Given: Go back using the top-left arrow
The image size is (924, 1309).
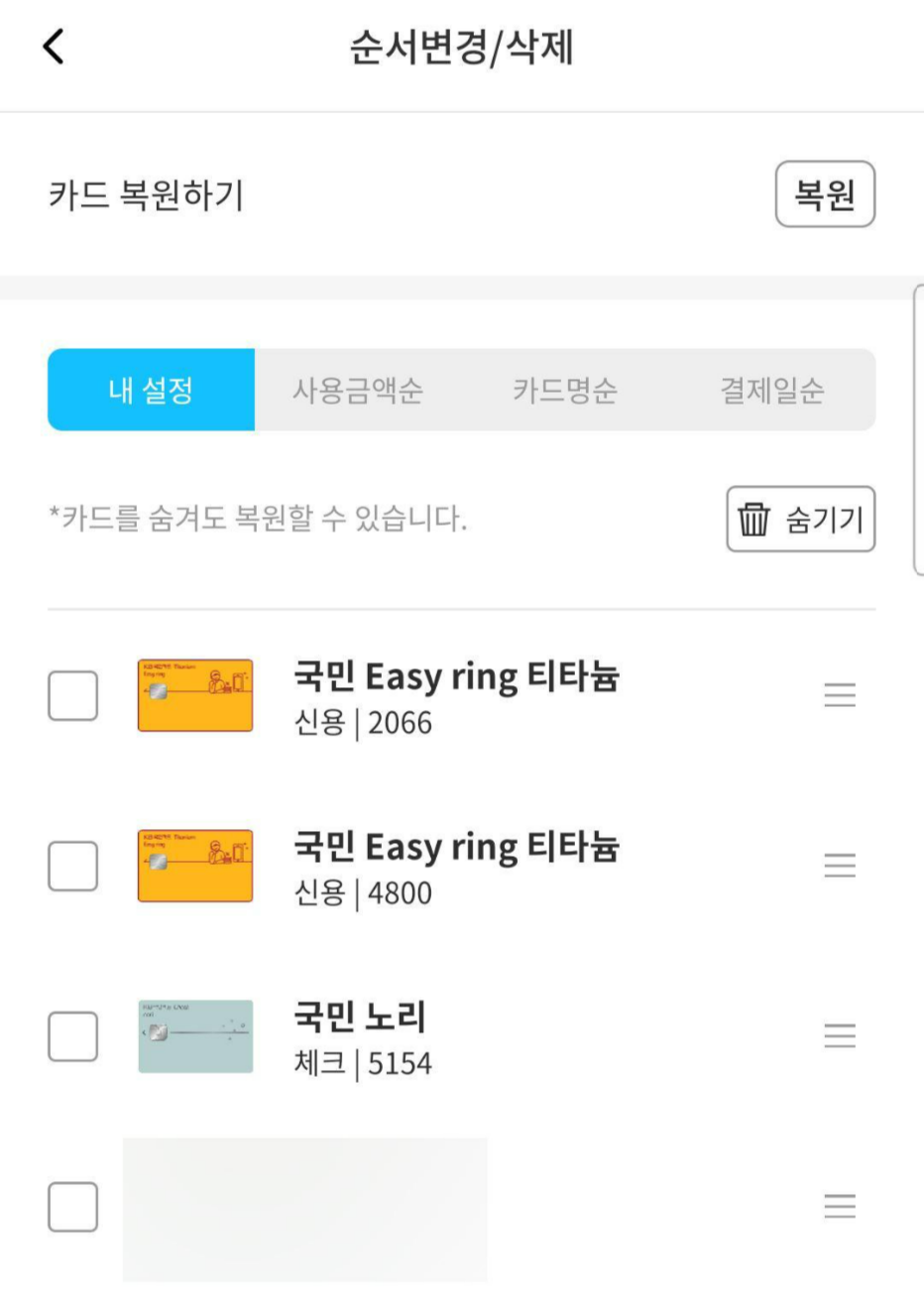Looking at the screenshot, I should tap(54, 46).
